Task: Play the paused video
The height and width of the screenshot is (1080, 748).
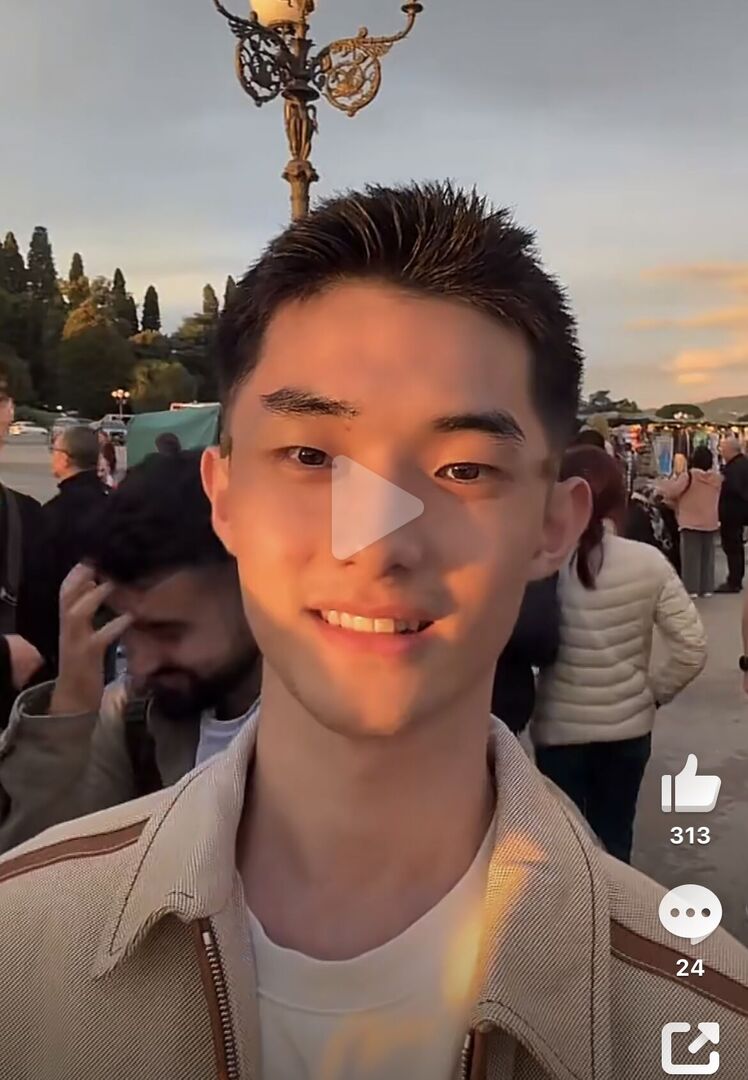Action: click(373, 508)
